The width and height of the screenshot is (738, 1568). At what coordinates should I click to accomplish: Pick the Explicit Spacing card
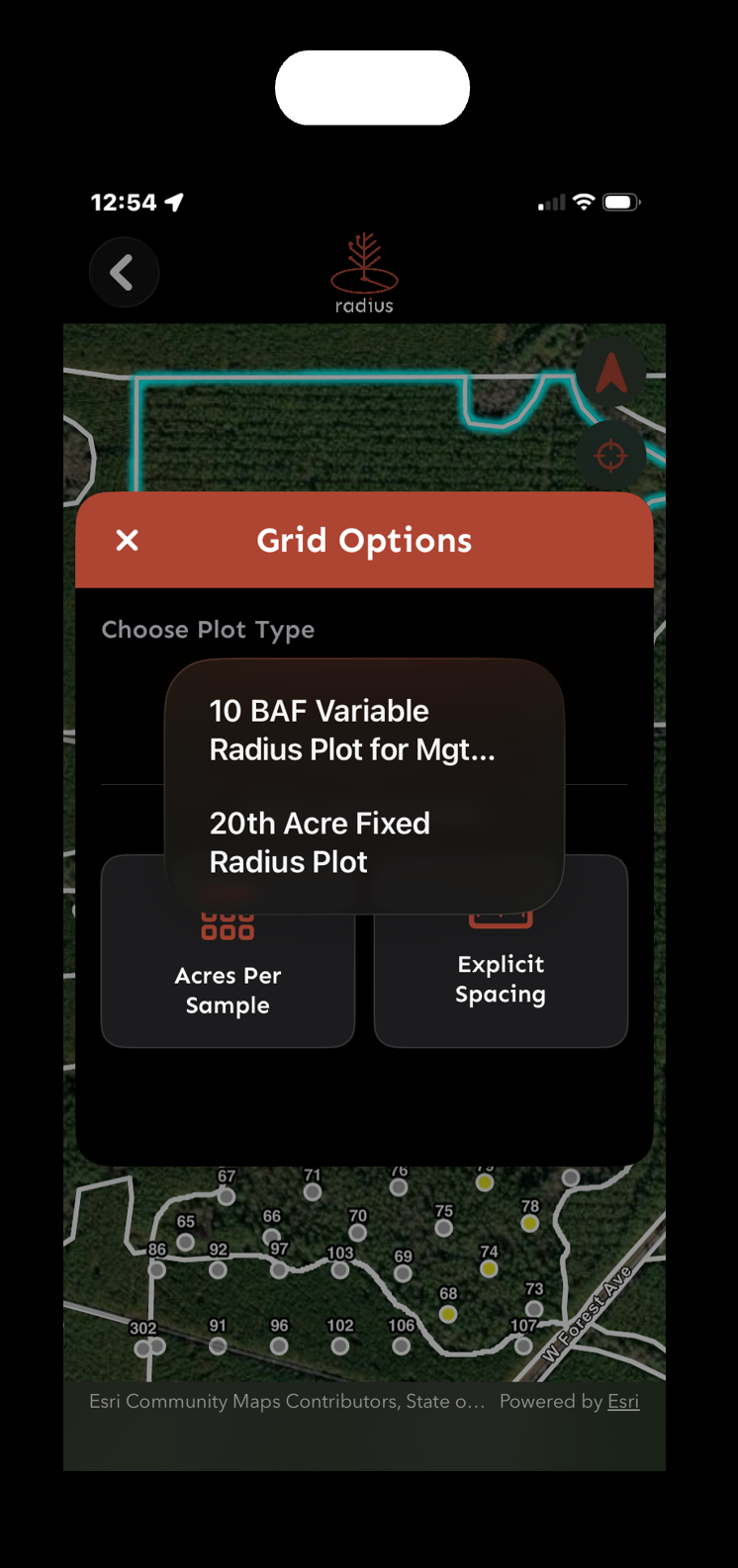(501, 951)
